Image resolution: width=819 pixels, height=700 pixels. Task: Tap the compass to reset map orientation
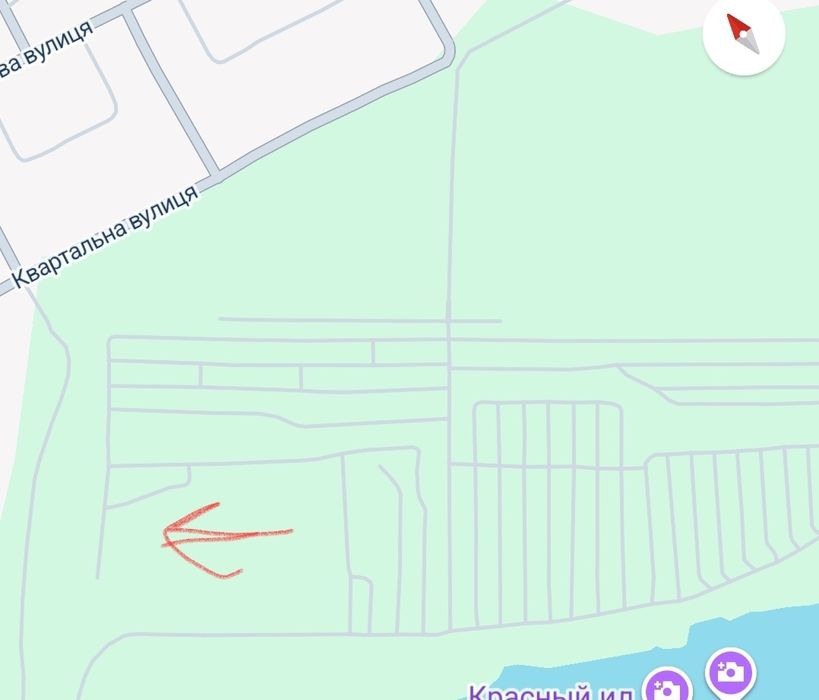[x=743, y=34]
